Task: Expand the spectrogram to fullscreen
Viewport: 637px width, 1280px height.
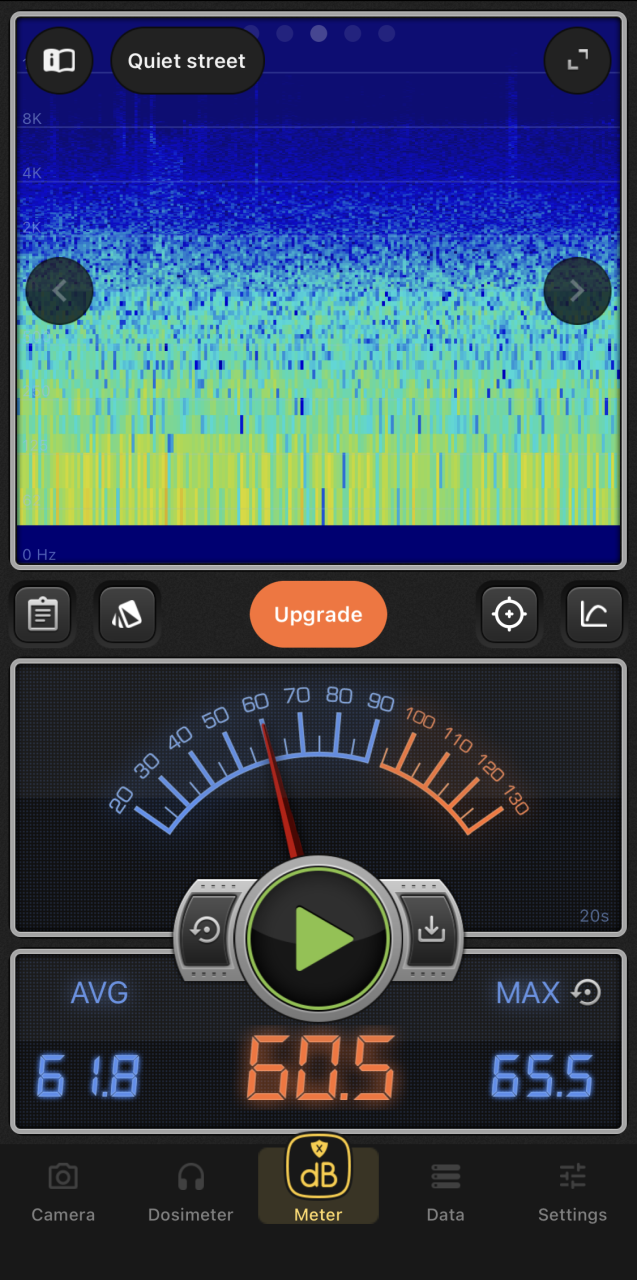Action: 577,61
